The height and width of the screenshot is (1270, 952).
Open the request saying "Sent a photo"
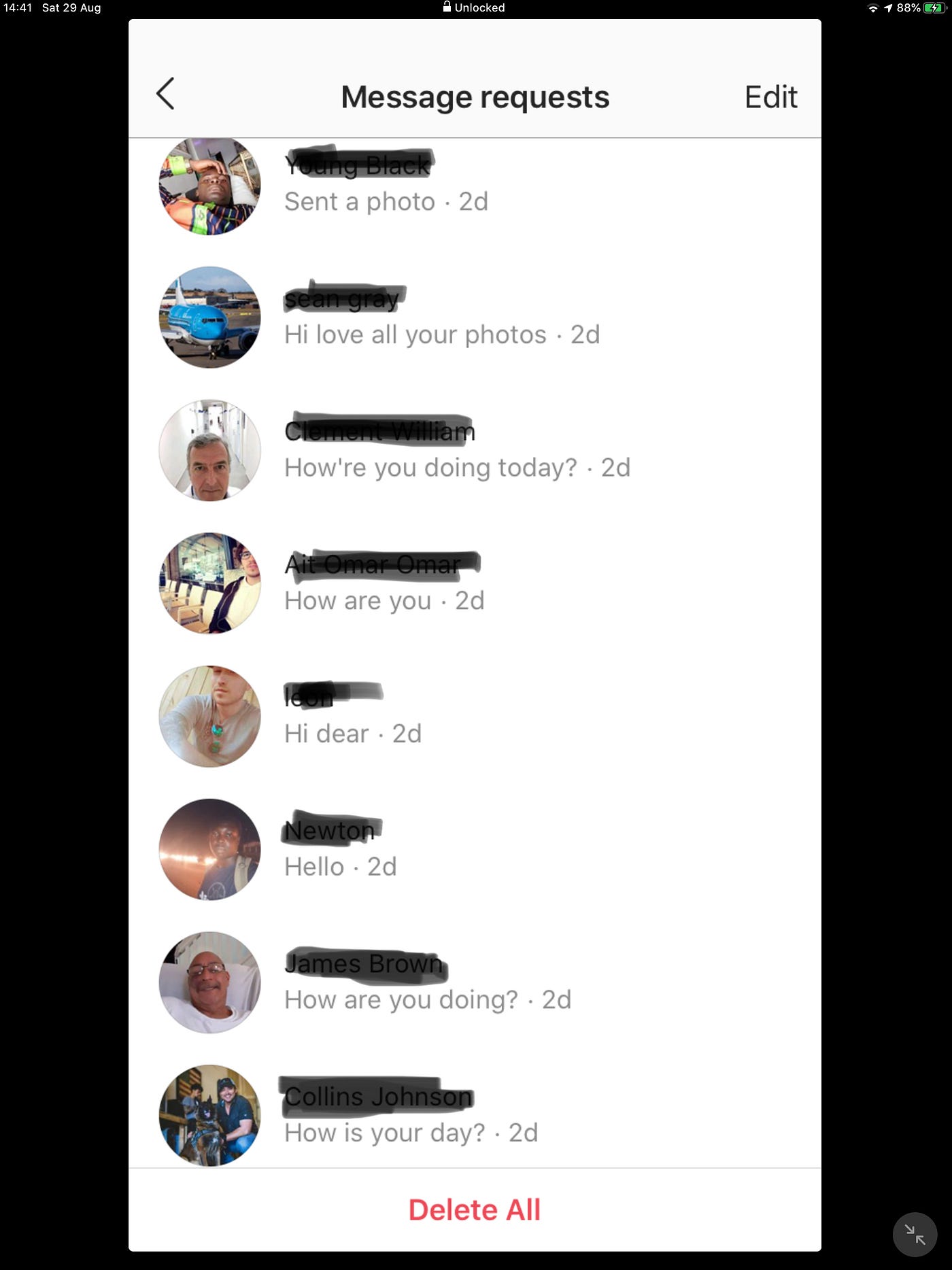(386, 201)
